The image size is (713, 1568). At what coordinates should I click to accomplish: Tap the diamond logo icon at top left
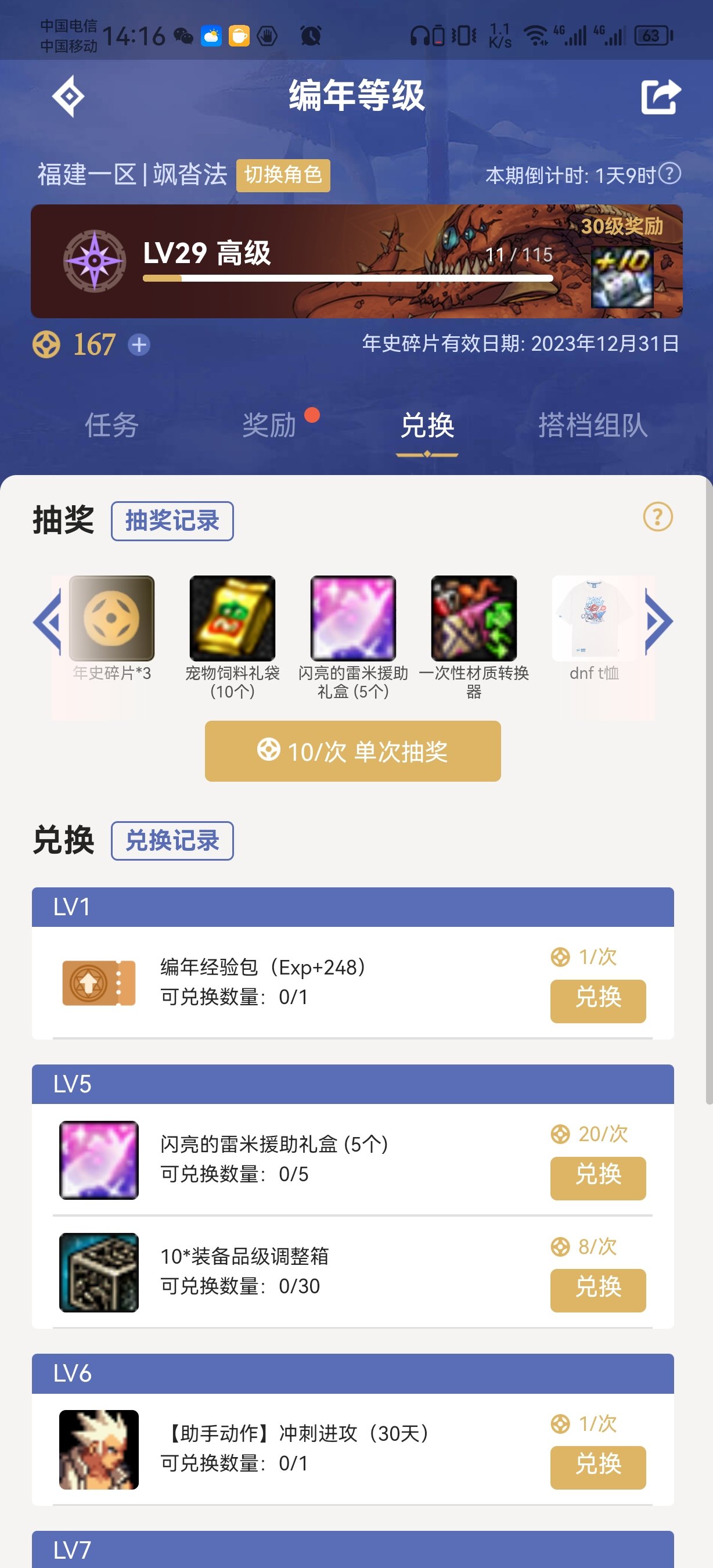tap(68, 96)
